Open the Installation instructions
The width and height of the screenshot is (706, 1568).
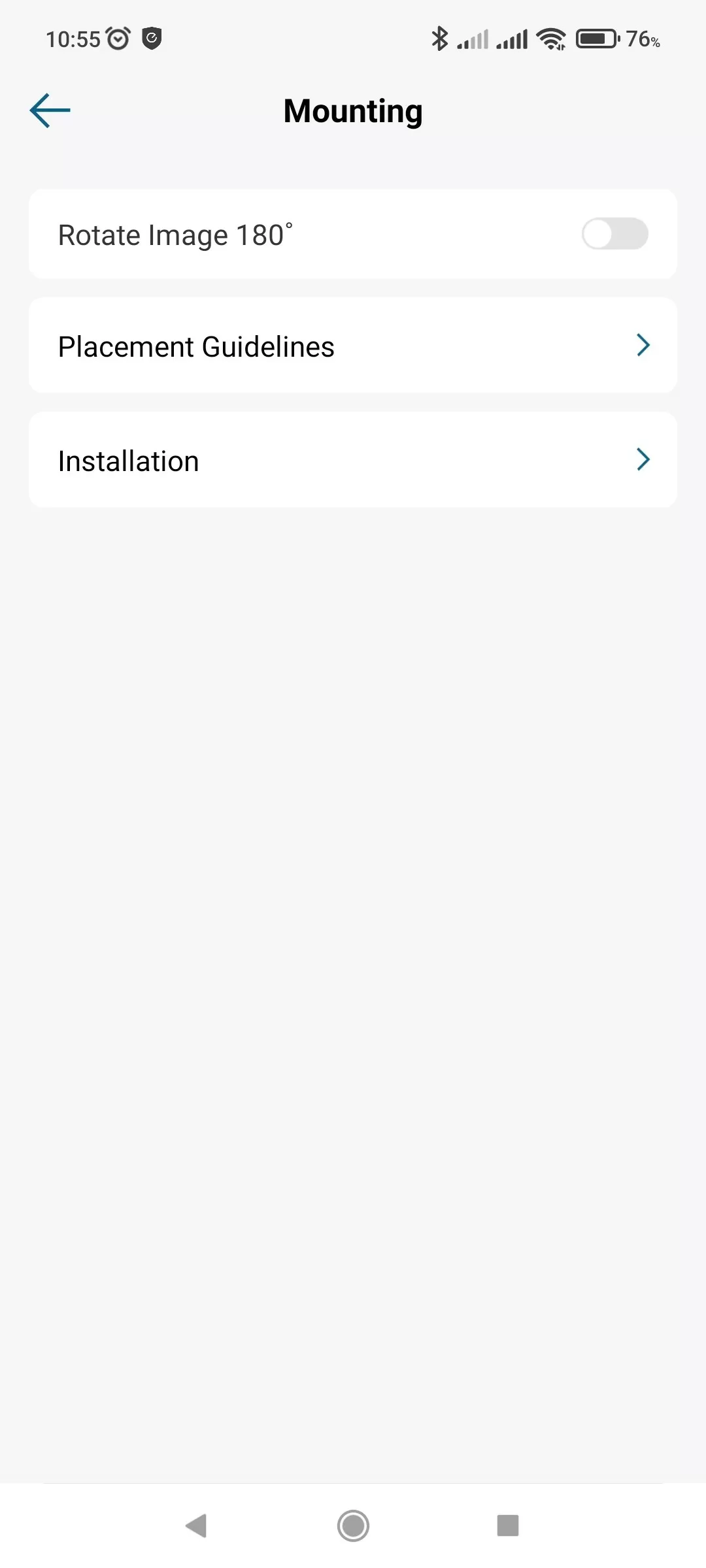pos(353,460)
